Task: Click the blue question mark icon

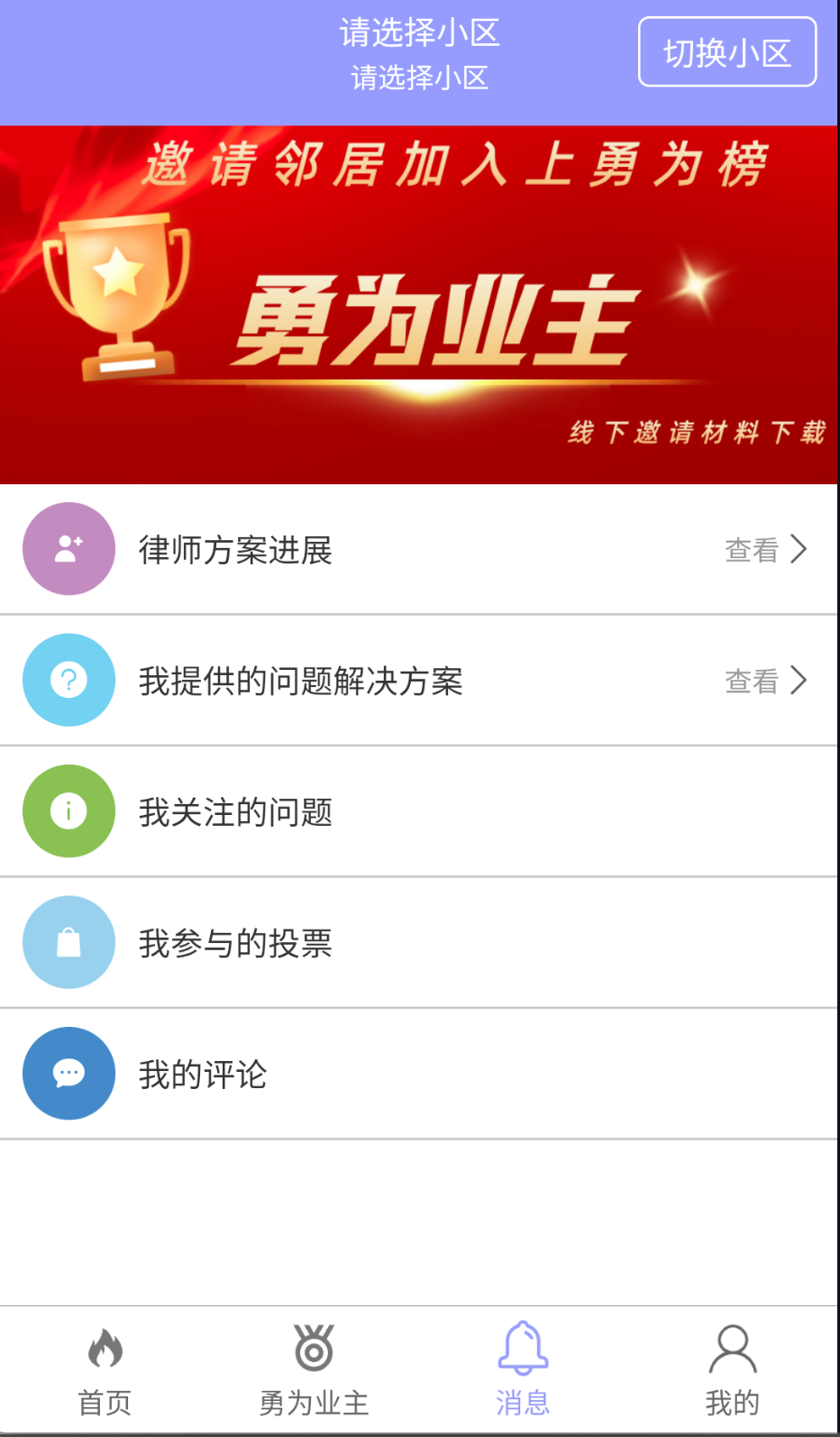Action: (68, 681)
